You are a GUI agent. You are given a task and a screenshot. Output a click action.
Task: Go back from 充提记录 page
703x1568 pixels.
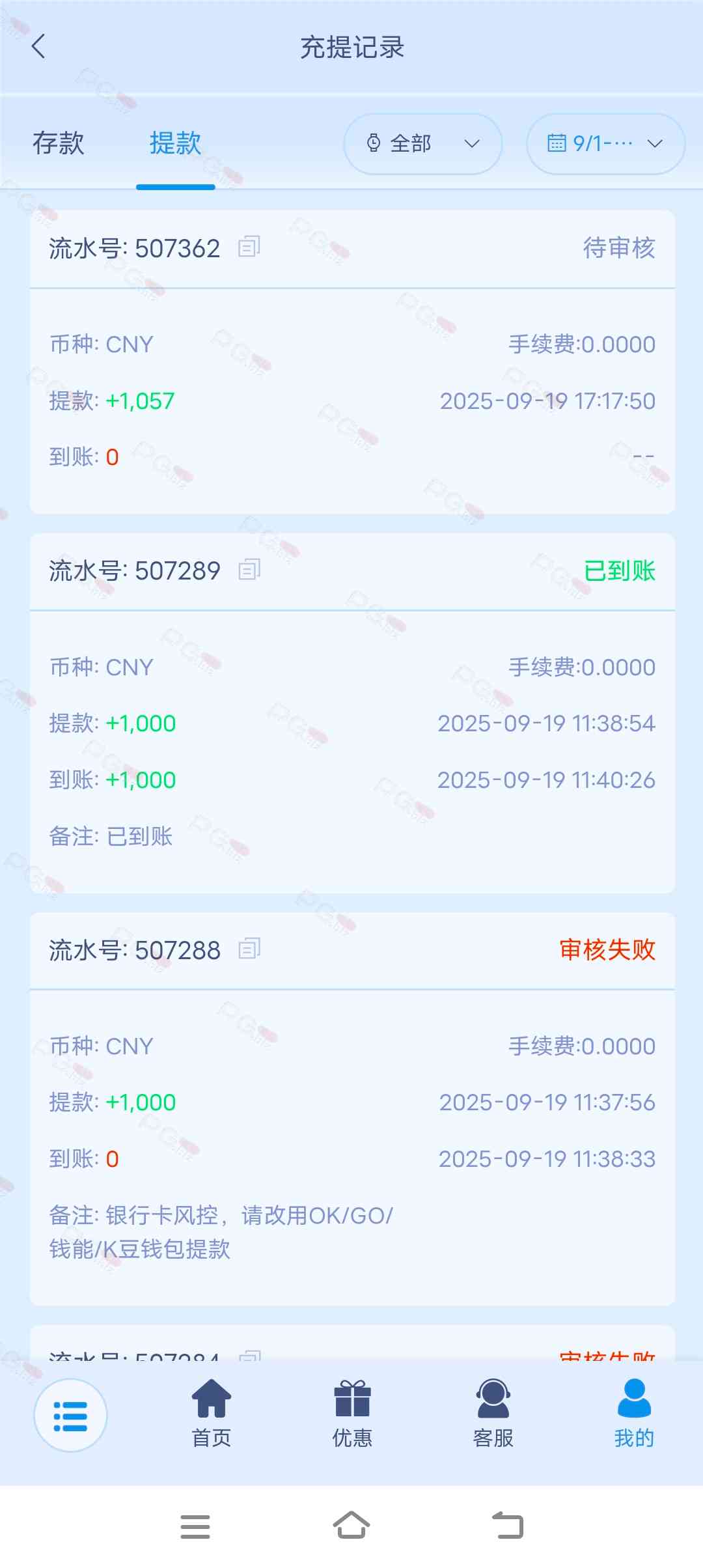[x=38, y=47]
